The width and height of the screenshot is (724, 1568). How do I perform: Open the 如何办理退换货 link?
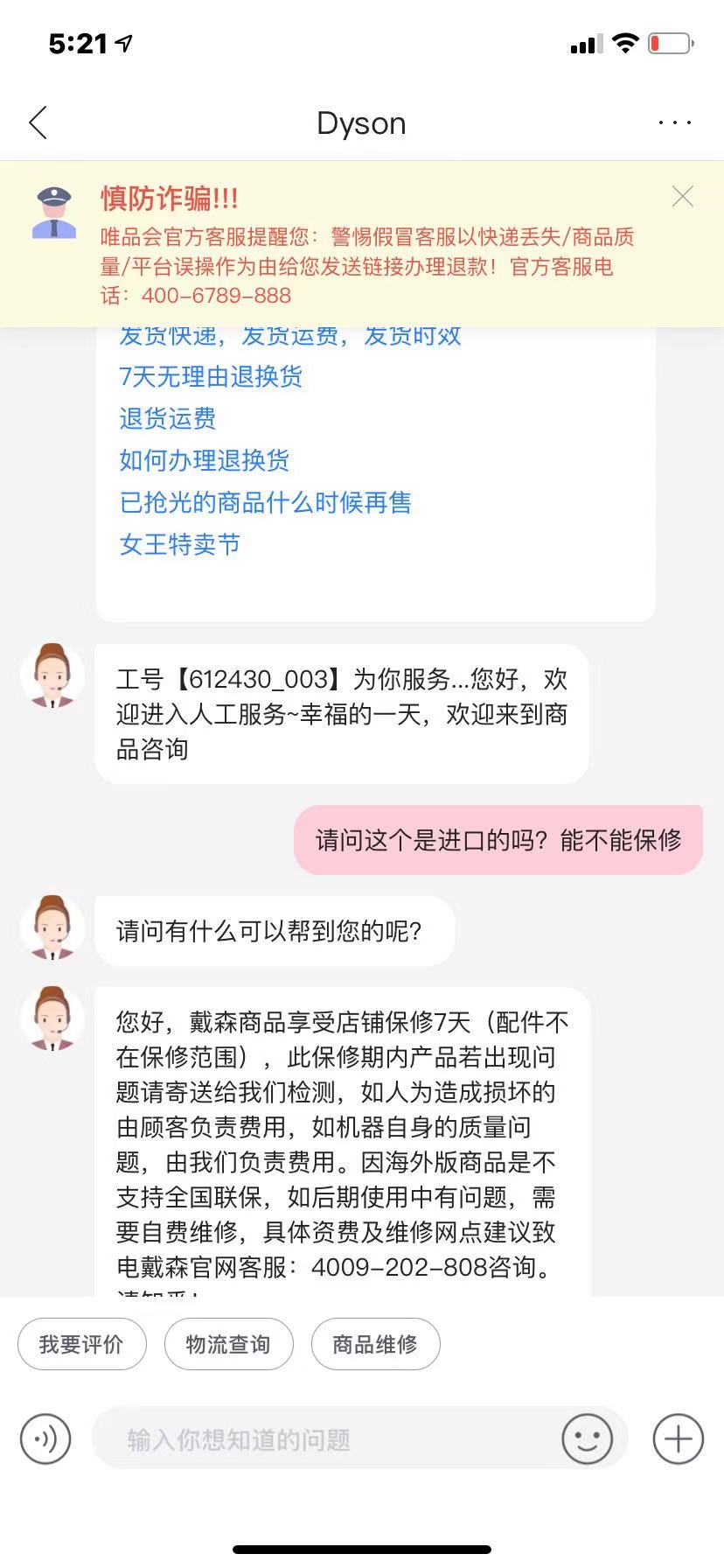205,460
